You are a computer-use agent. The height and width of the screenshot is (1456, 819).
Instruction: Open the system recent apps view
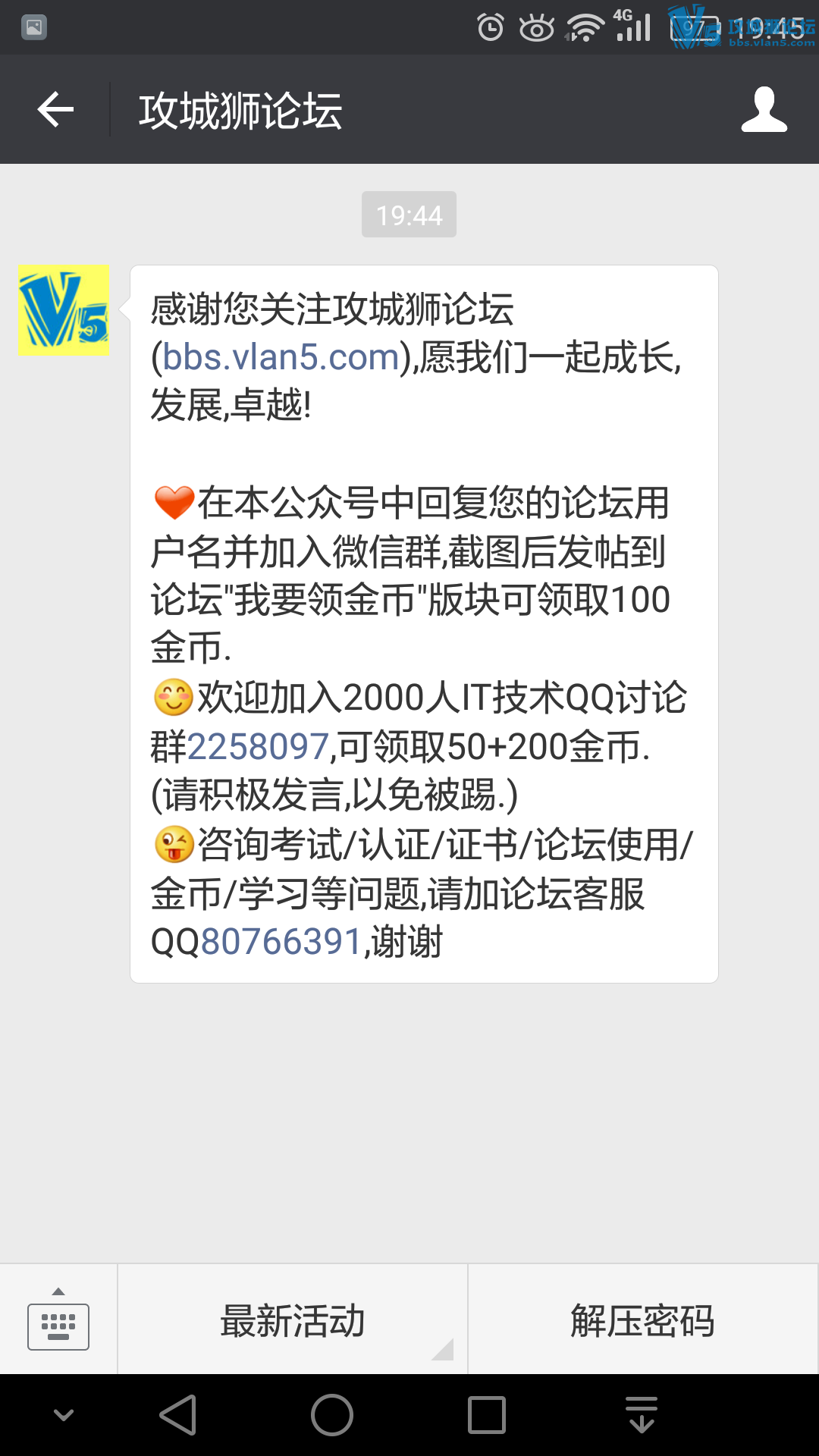coord(487,1415)
